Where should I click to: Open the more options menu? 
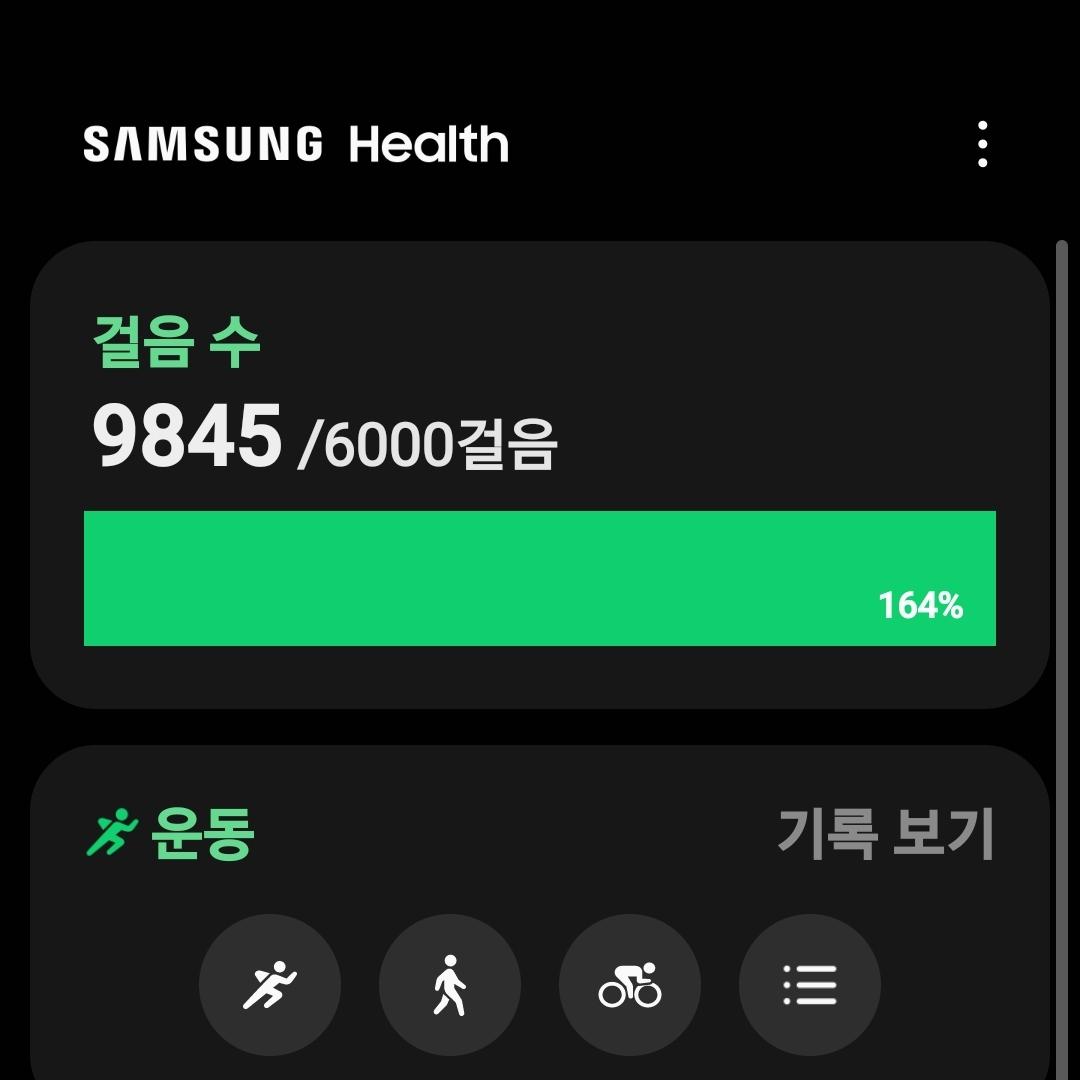coord(982,144)
